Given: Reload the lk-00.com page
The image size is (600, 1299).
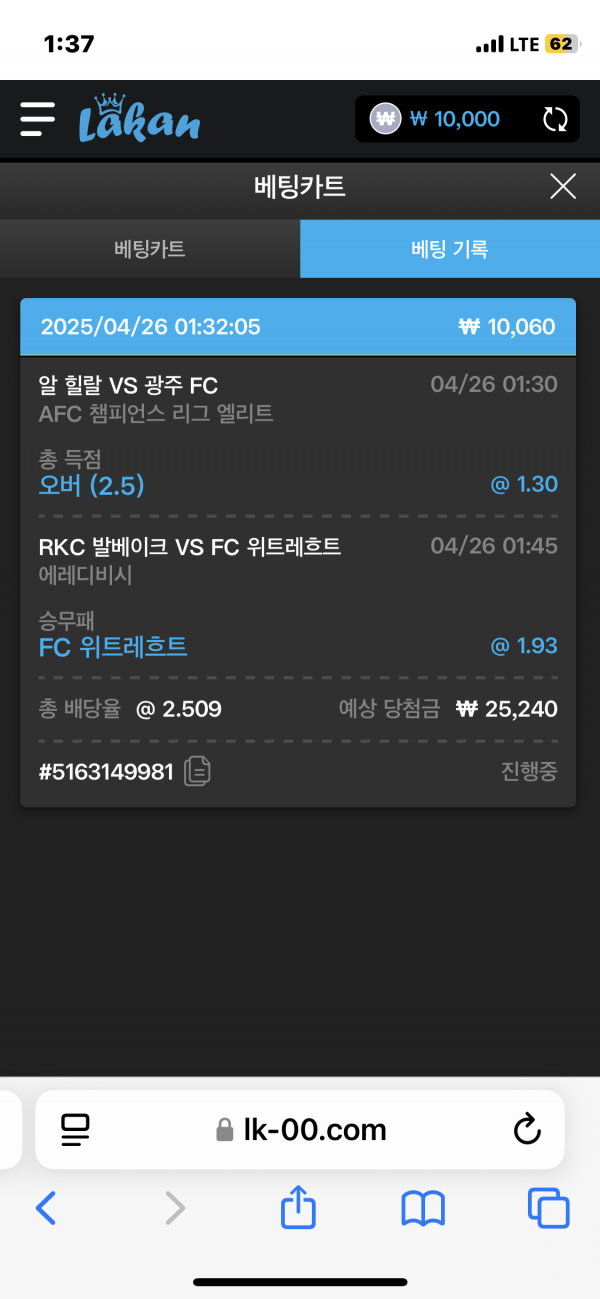Looking at the screenshot, I should (526, 1130).
